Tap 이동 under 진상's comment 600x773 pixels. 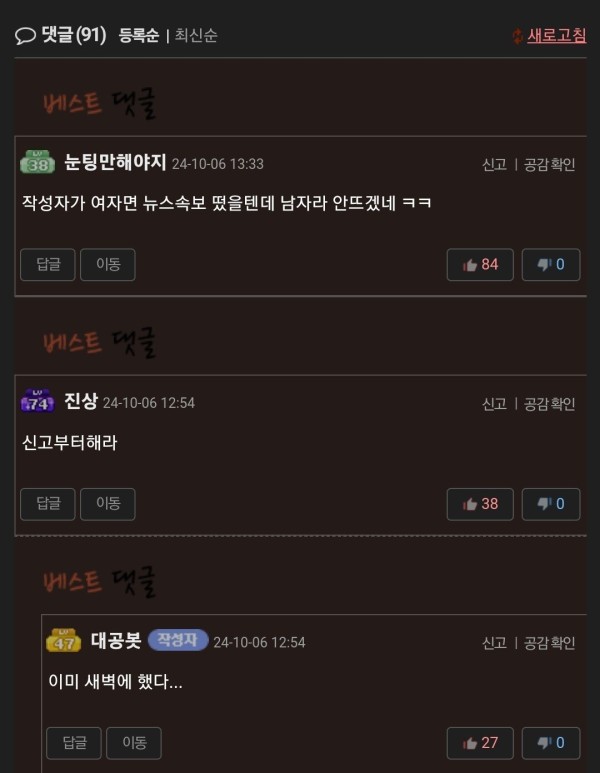click(x=108, y=504)
